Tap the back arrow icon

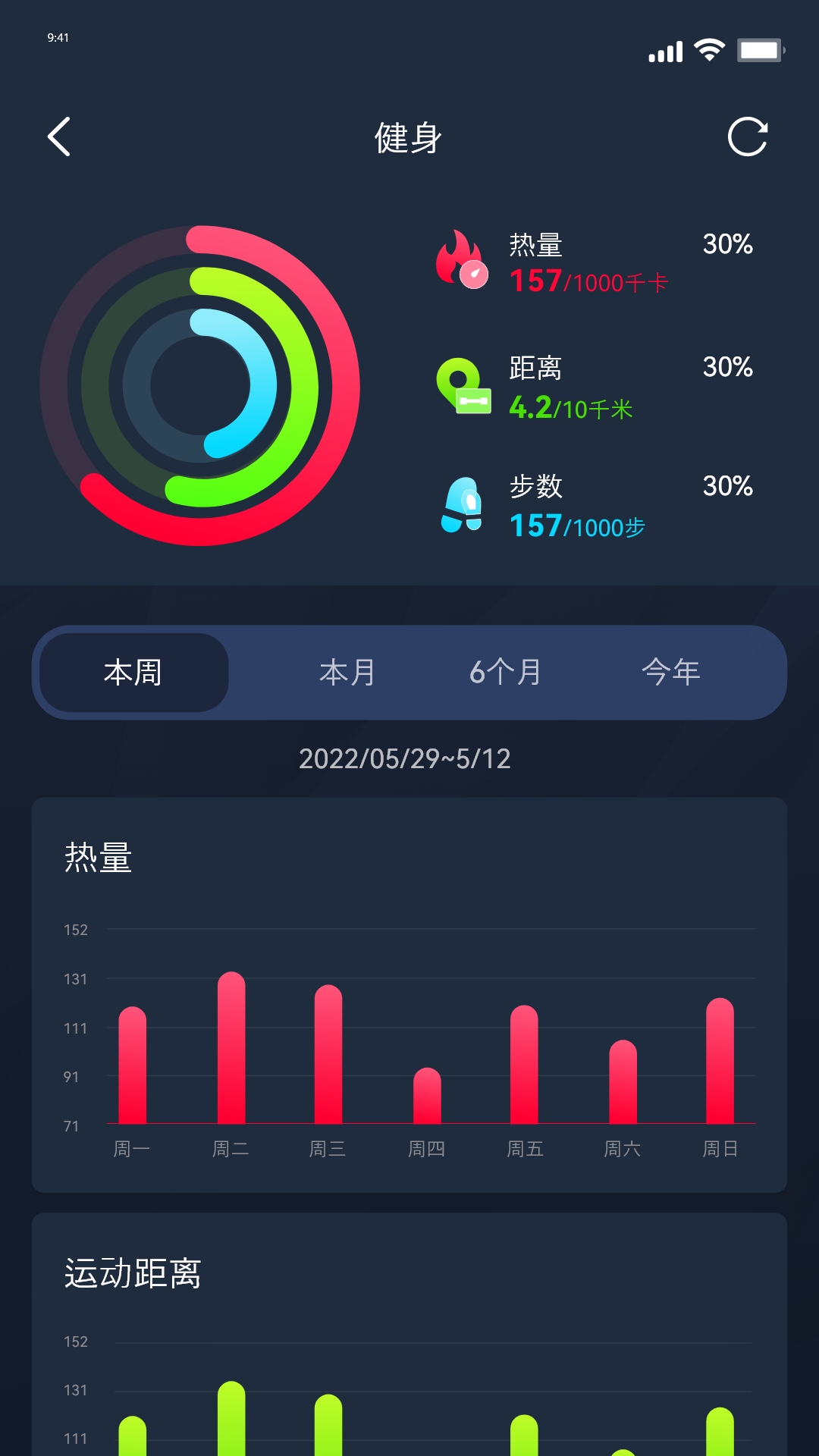click(x=59, y=136)
